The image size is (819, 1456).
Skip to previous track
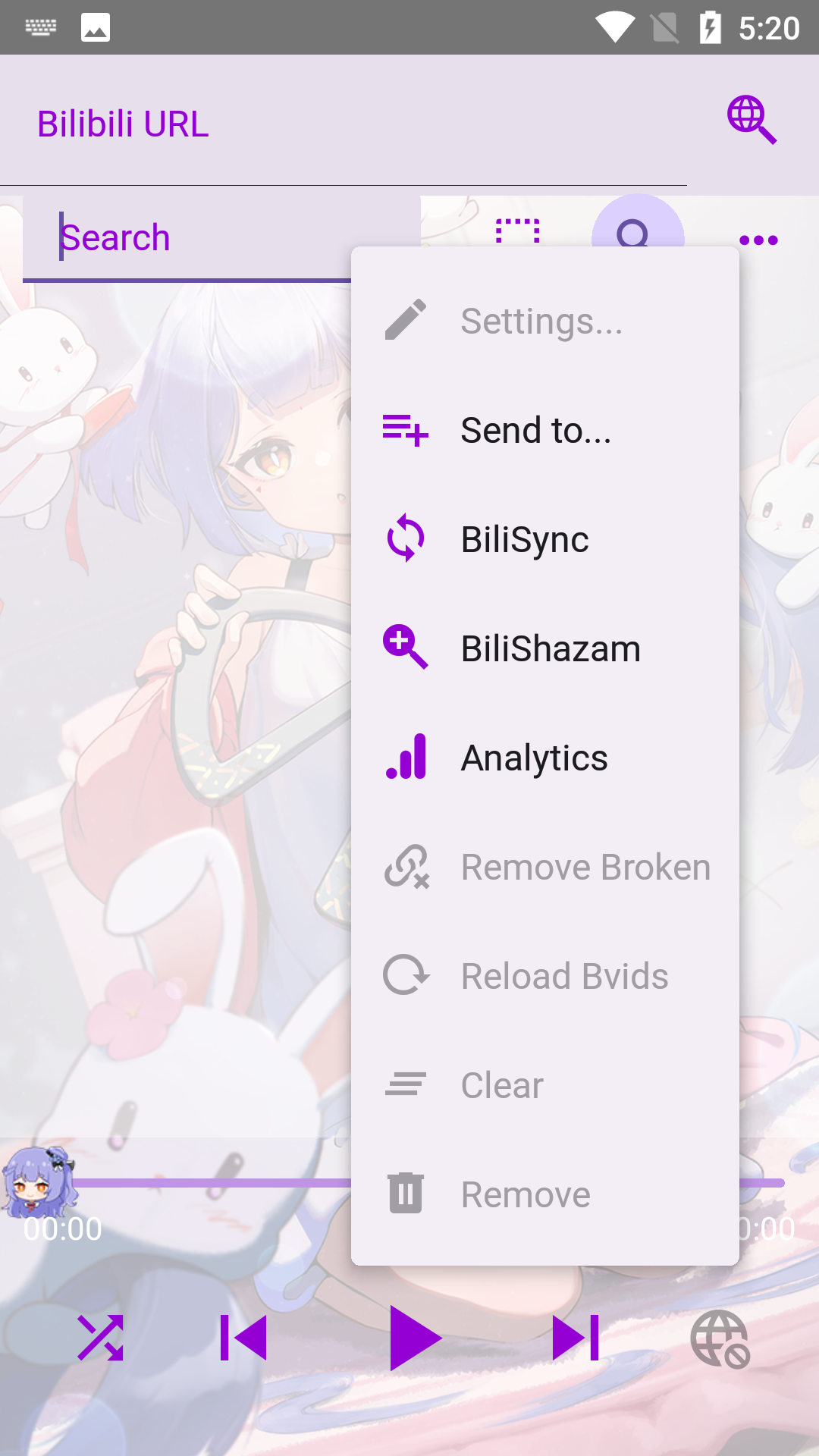tap(243, 1338)
